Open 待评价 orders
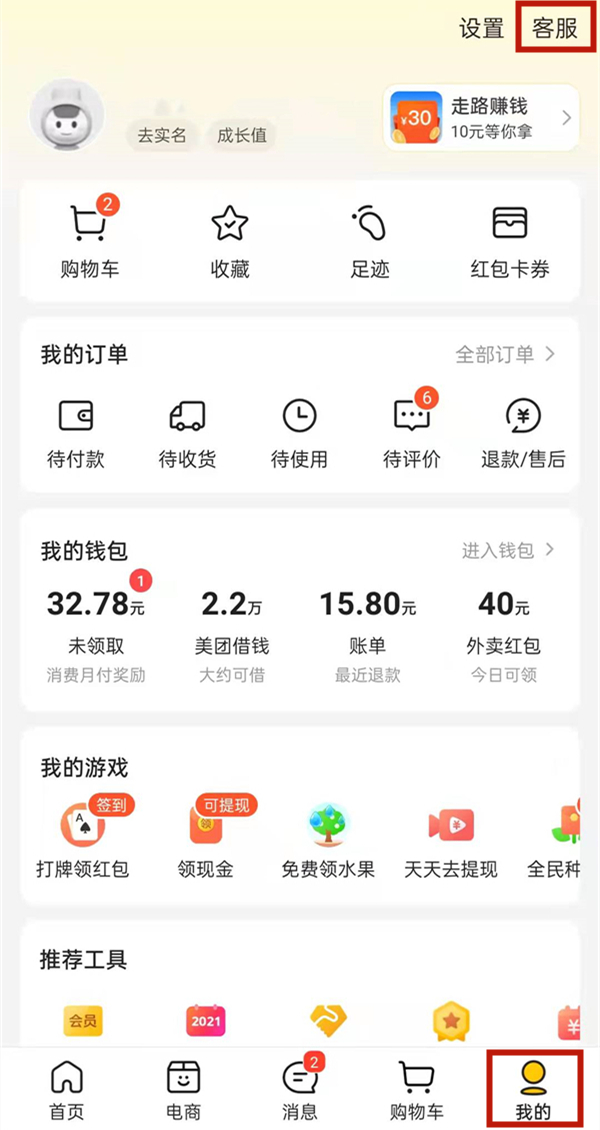 tap(411, 432)
